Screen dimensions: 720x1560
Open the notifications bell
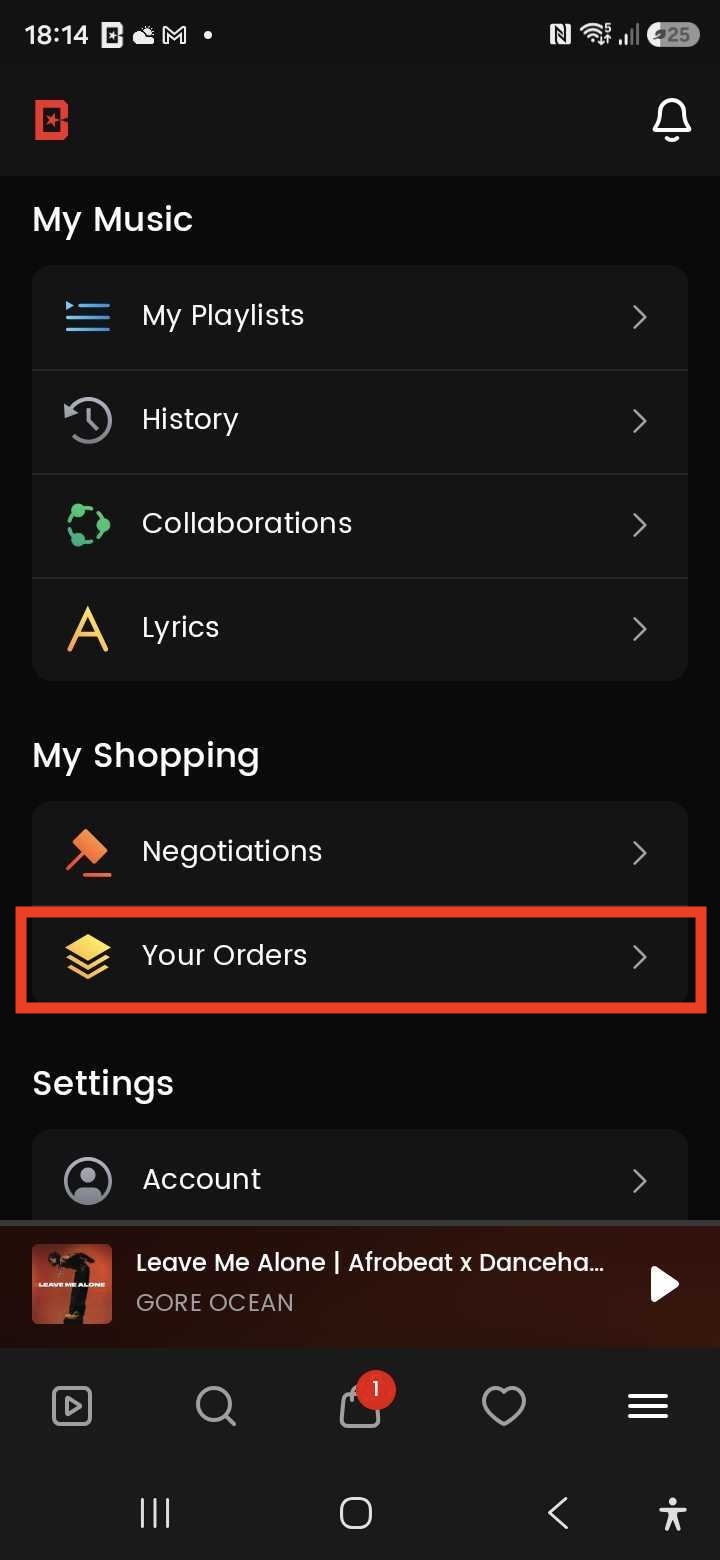tap(671, 121)
